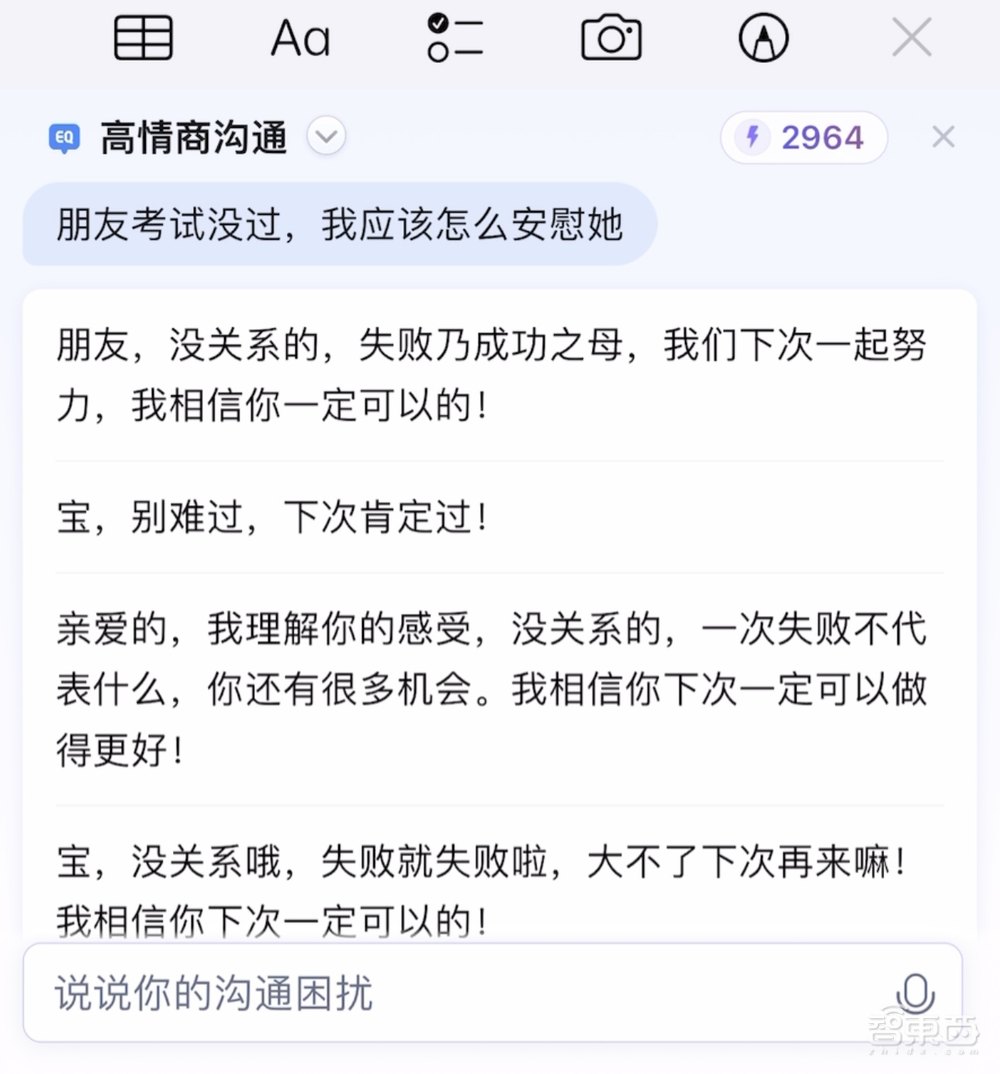The width and height of the screenshot is (1000, 1074).
Task: Select the compass pen tool
Action: tap(763, 37)
